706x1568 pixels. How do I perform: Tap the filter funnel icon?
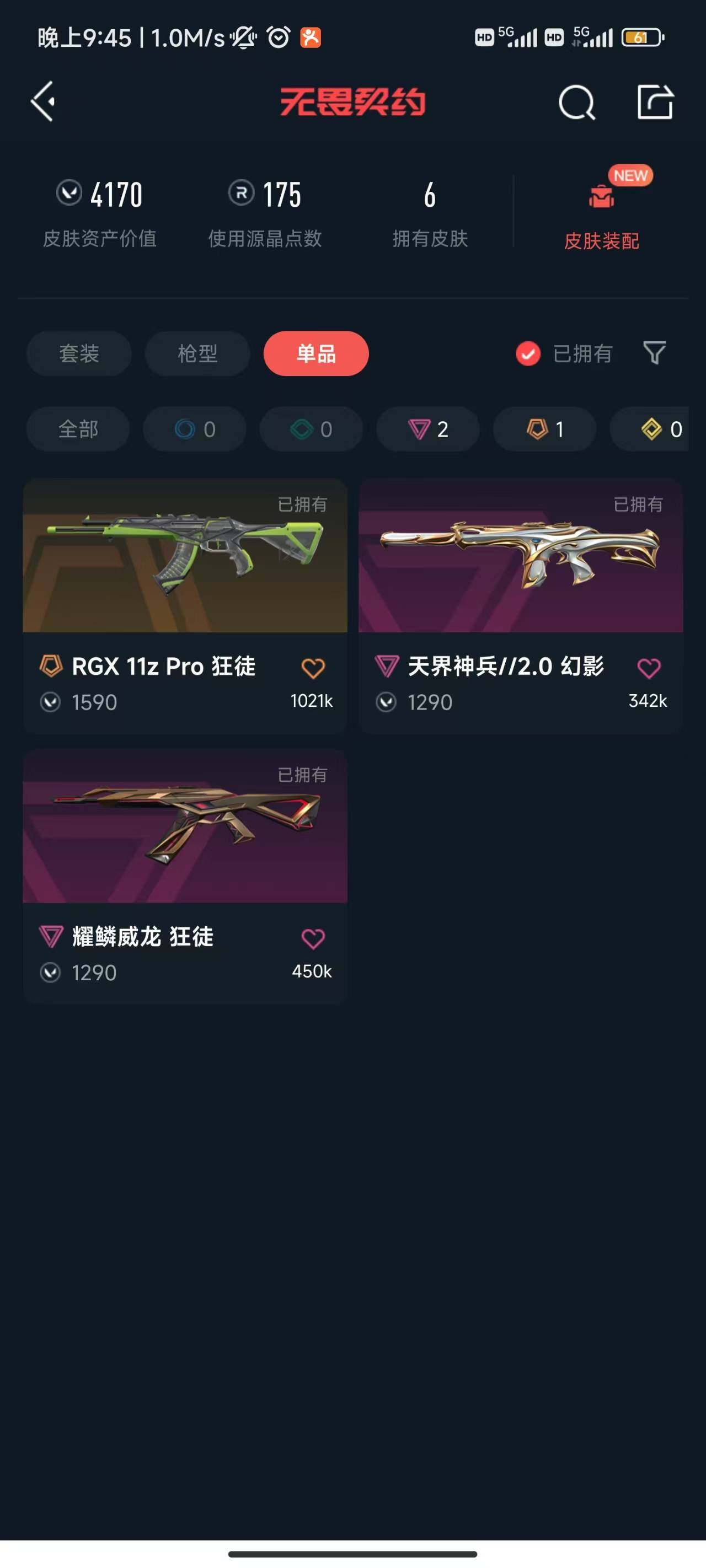(x=653, y=353)
